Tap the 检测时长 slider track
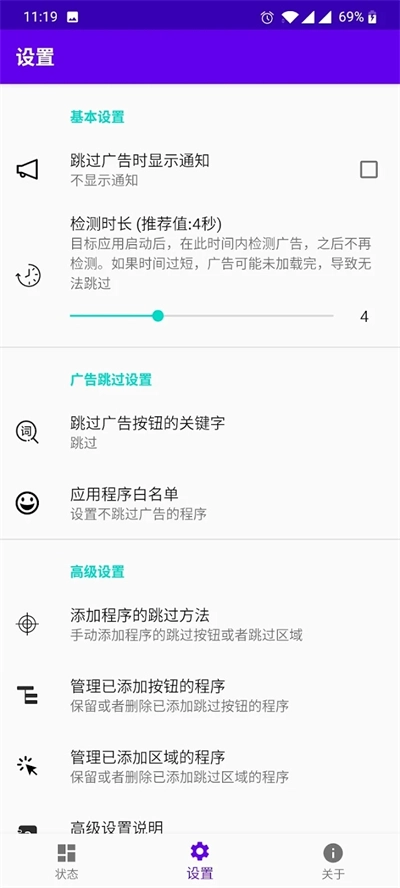The height and width of the screenshot is (888, 400). point(201,316)
